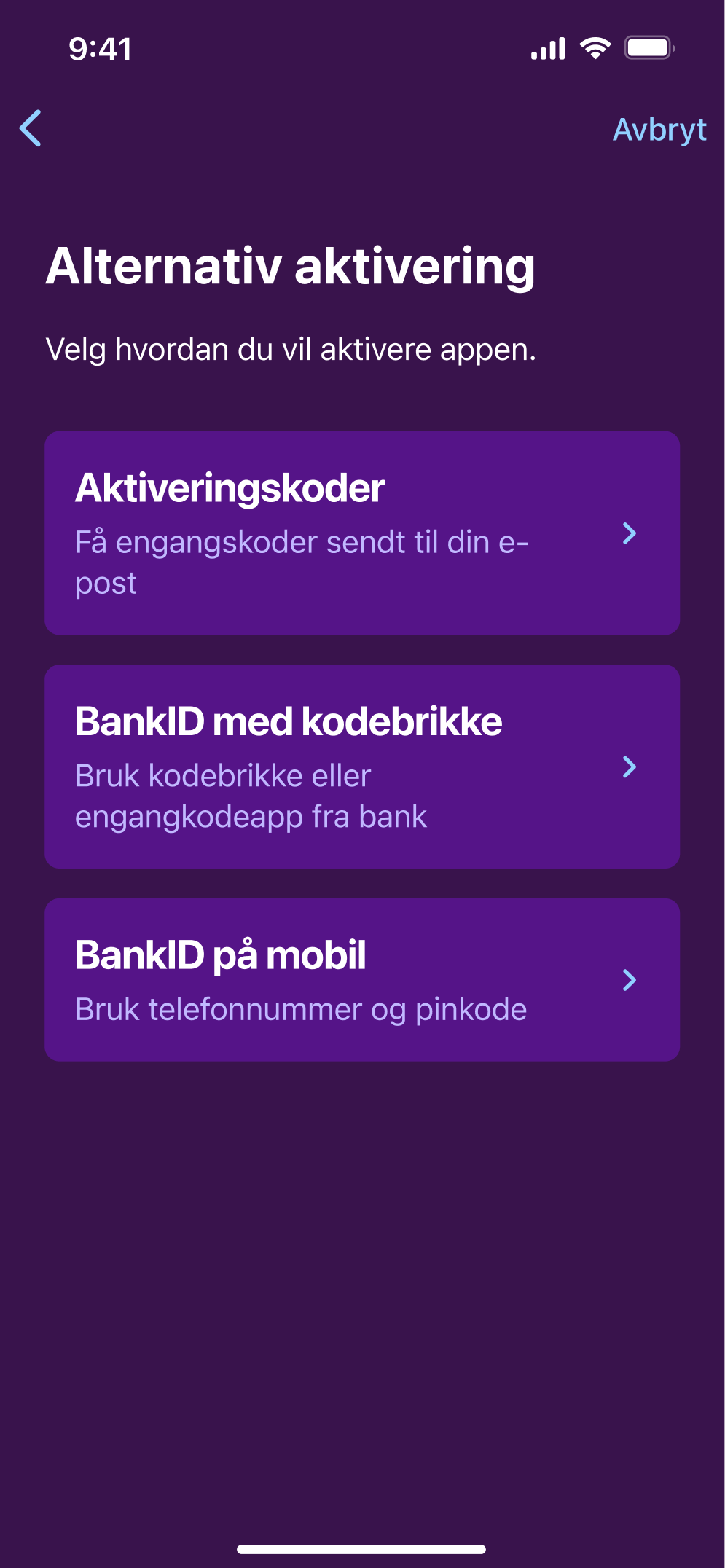Choose the Aktiveringskoder option
Image resolution: width=725 pixels, height=1568 pixels.
[x=362, y=533]
